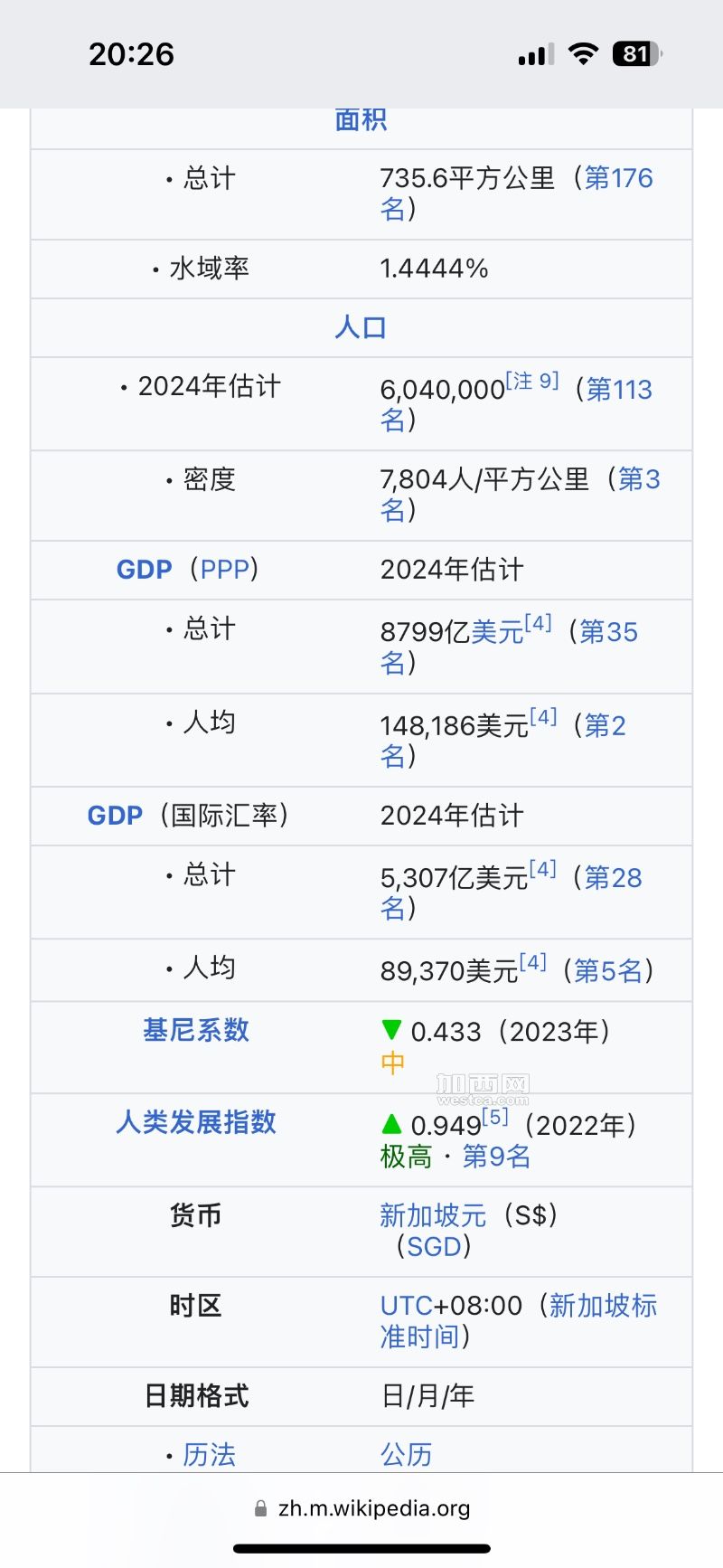Open the 新加坡元 currency link
Viewport: 723px width, 1568px height.
coord(433,1215)
